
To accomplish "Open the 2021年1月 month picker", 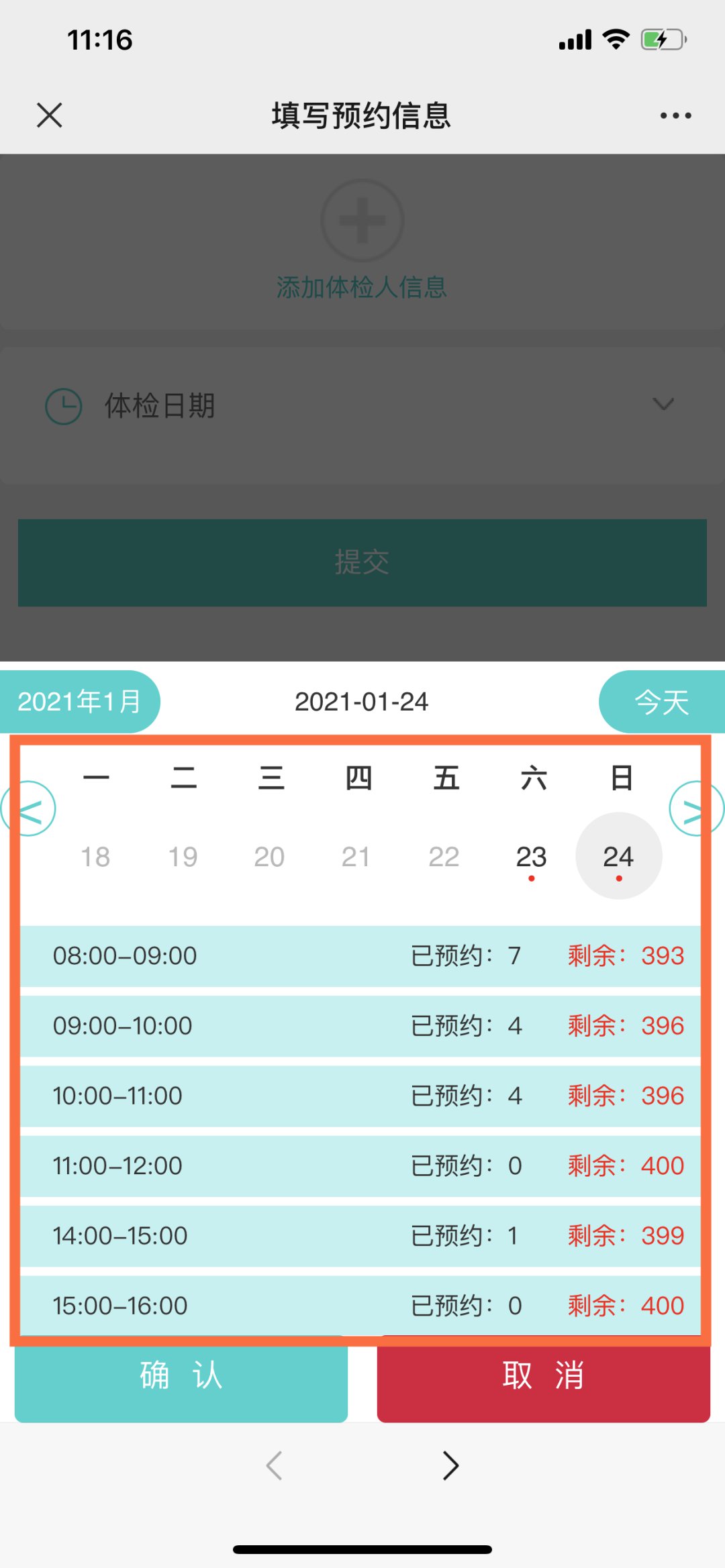I will (80, 702).
